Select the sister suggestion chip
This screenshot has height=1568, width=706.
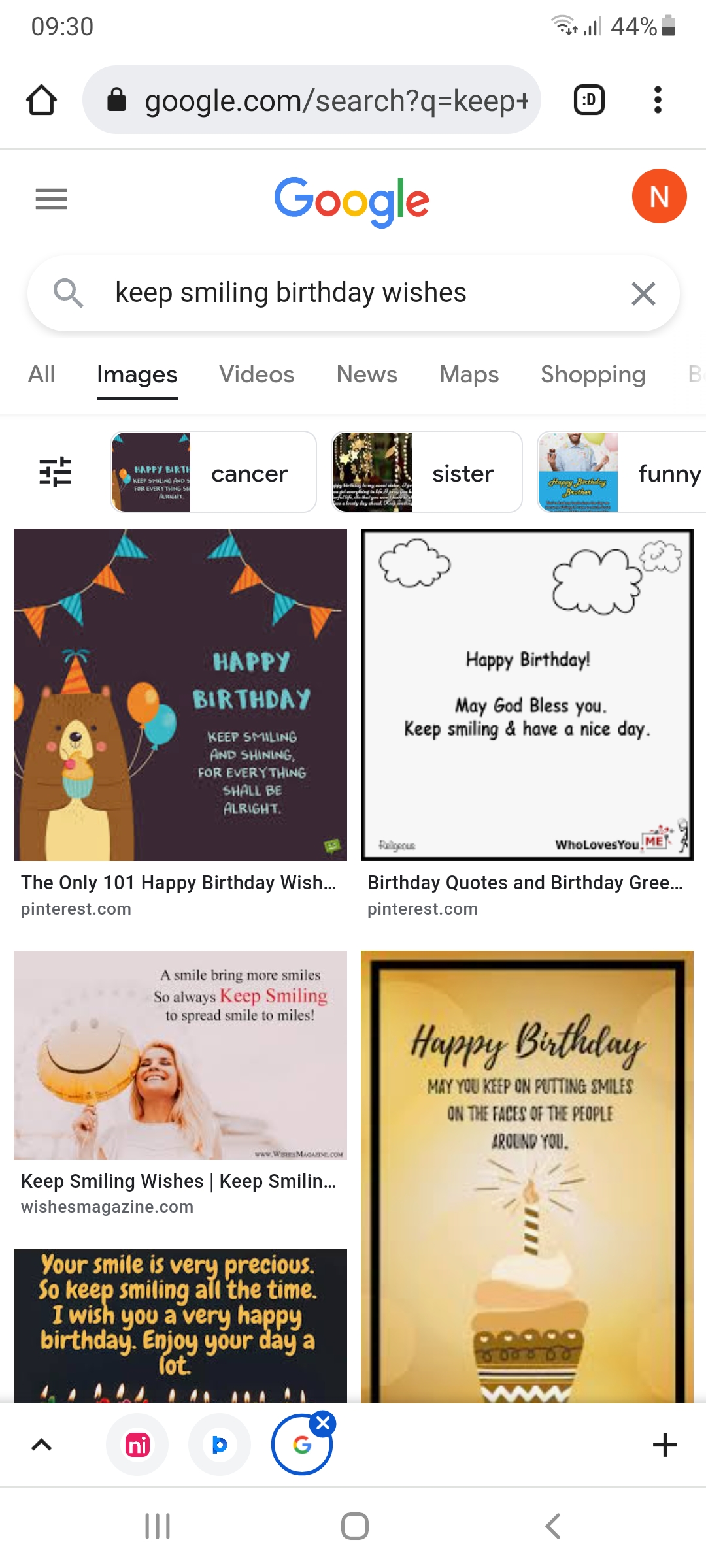click(x=426, y=472)
